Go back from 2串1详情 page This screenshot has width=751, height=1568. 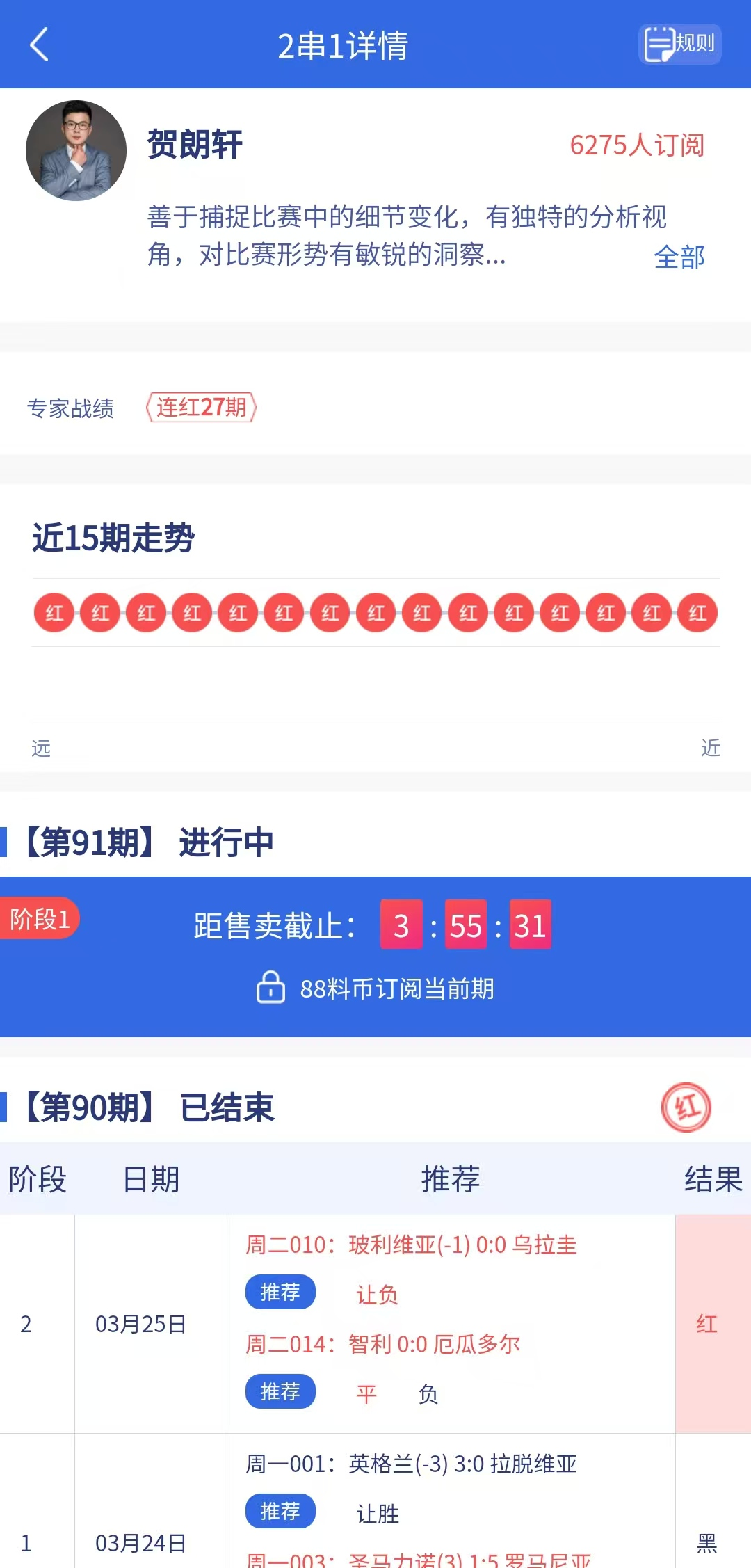point(40,45)
